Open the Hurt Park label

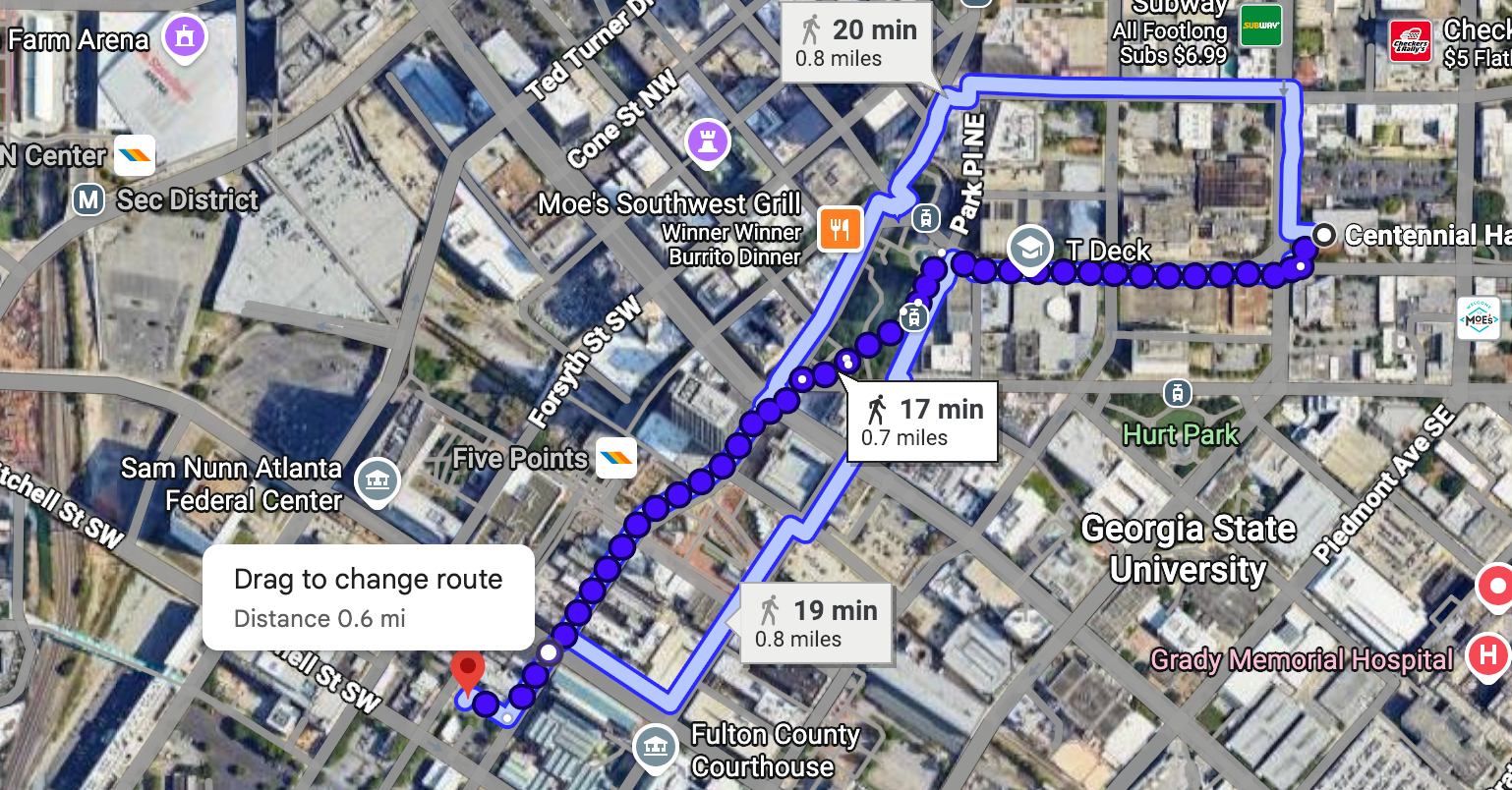1181,434
